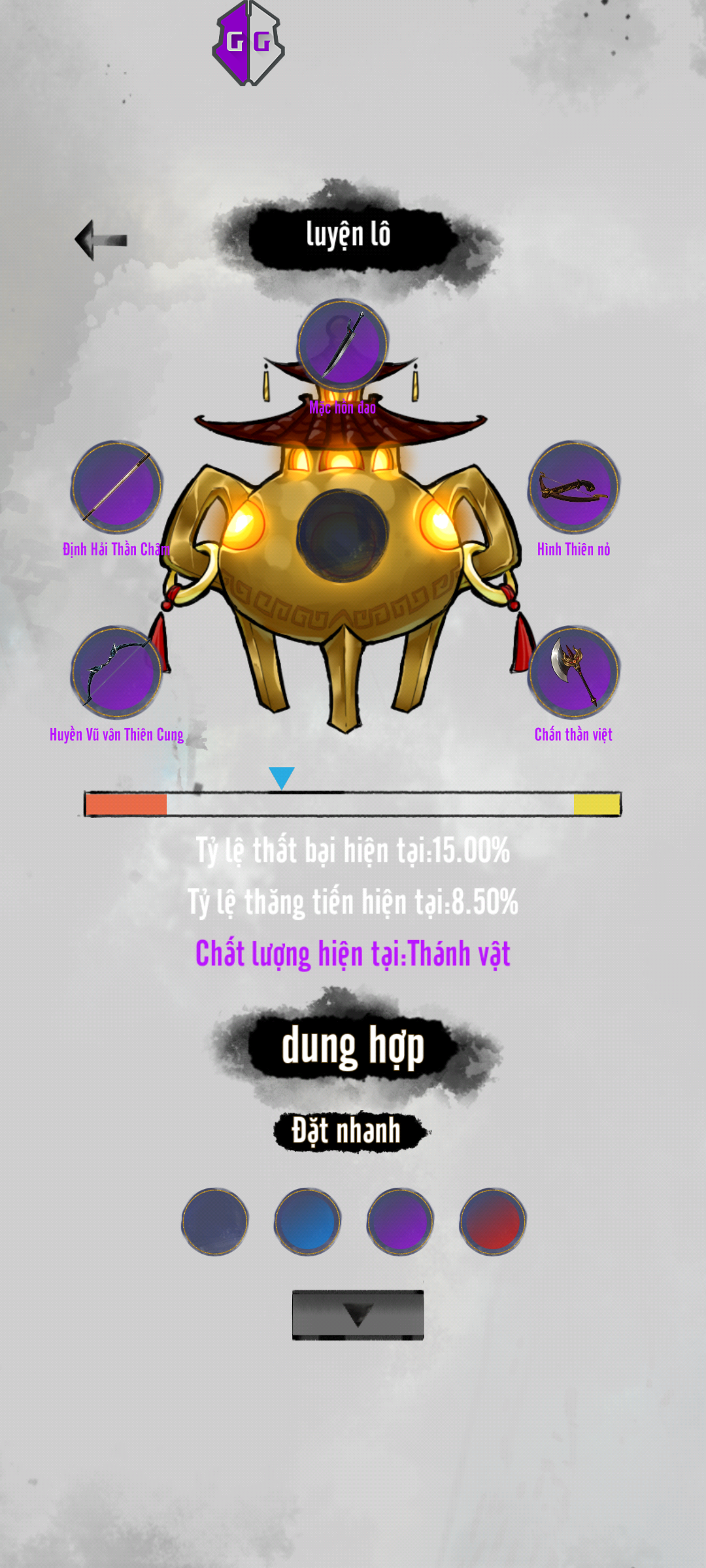The width and height of the screenshot is (706, 1568).
Task: Choose the purple quality circle
Action: (x=400, y=1221)
